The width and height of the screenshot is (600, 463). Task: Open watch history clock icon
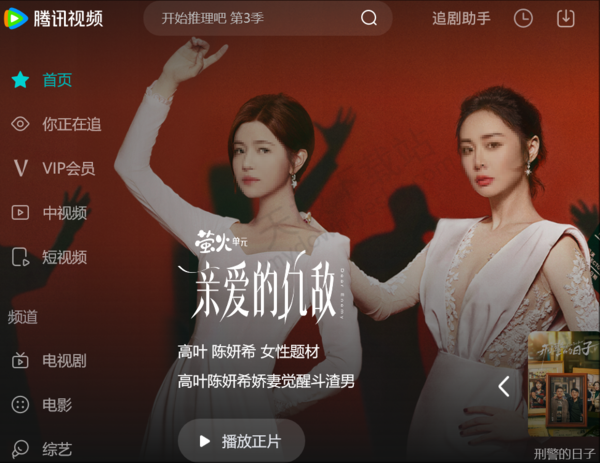click(x=523, y=18)
